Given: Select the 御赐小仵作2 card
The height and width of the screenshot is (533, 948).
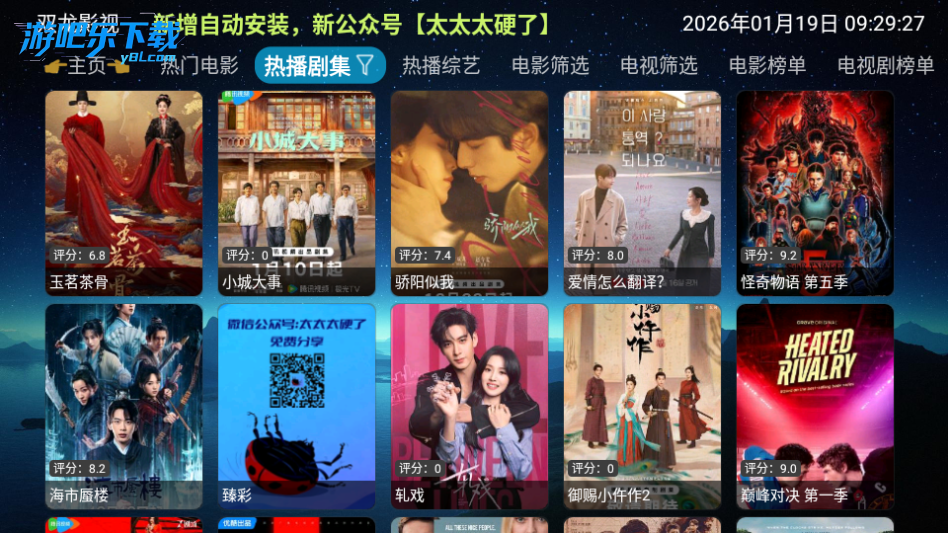Looking at the screenshot, I should pyautogui.click(x=642, y=406).
